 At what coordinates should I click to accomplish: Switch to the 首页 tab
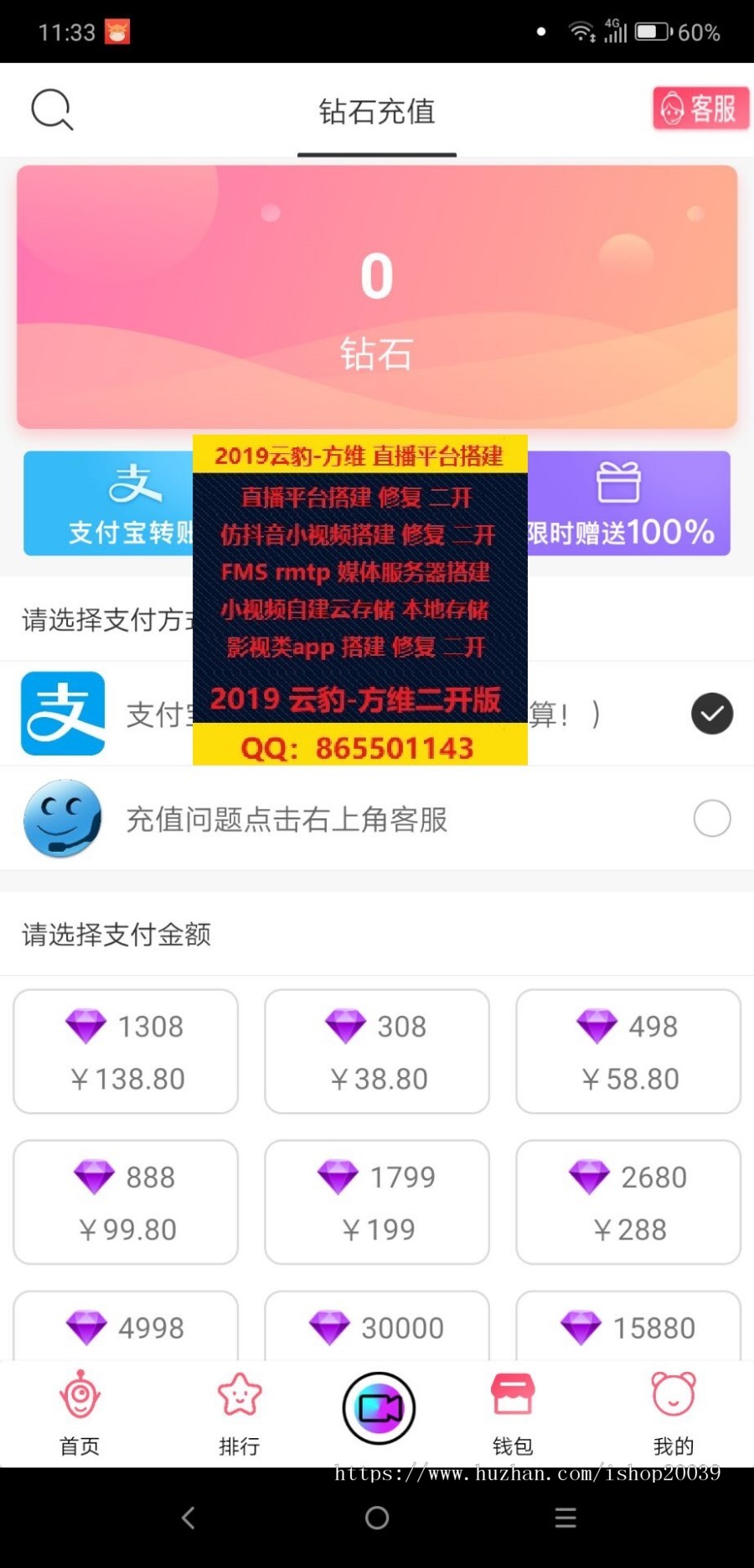[x=80, y=1412]
